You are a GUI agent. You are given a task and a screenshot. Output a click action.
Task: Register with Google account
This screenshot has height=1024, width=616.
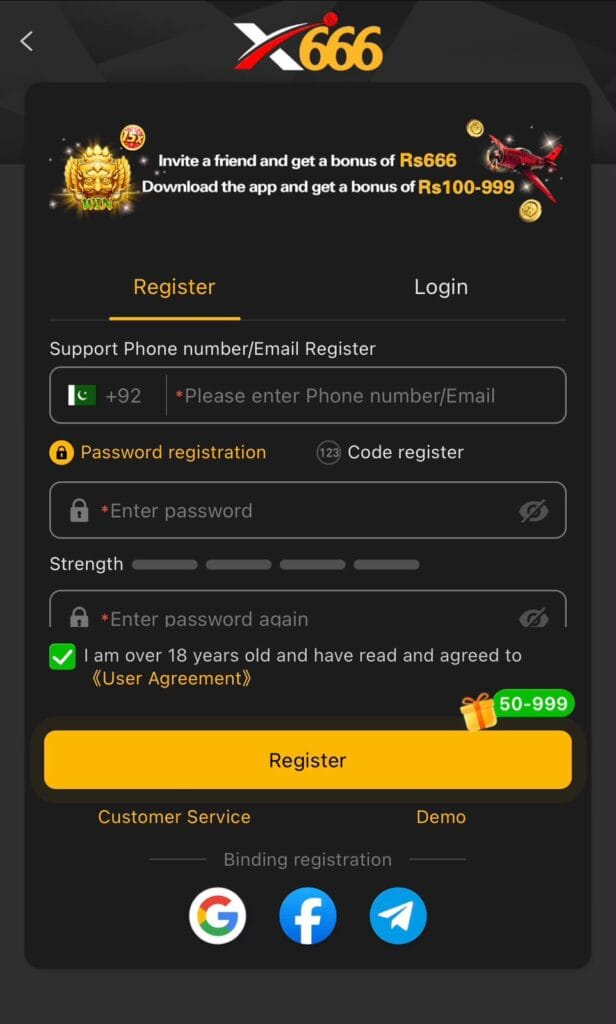[218, 915]
